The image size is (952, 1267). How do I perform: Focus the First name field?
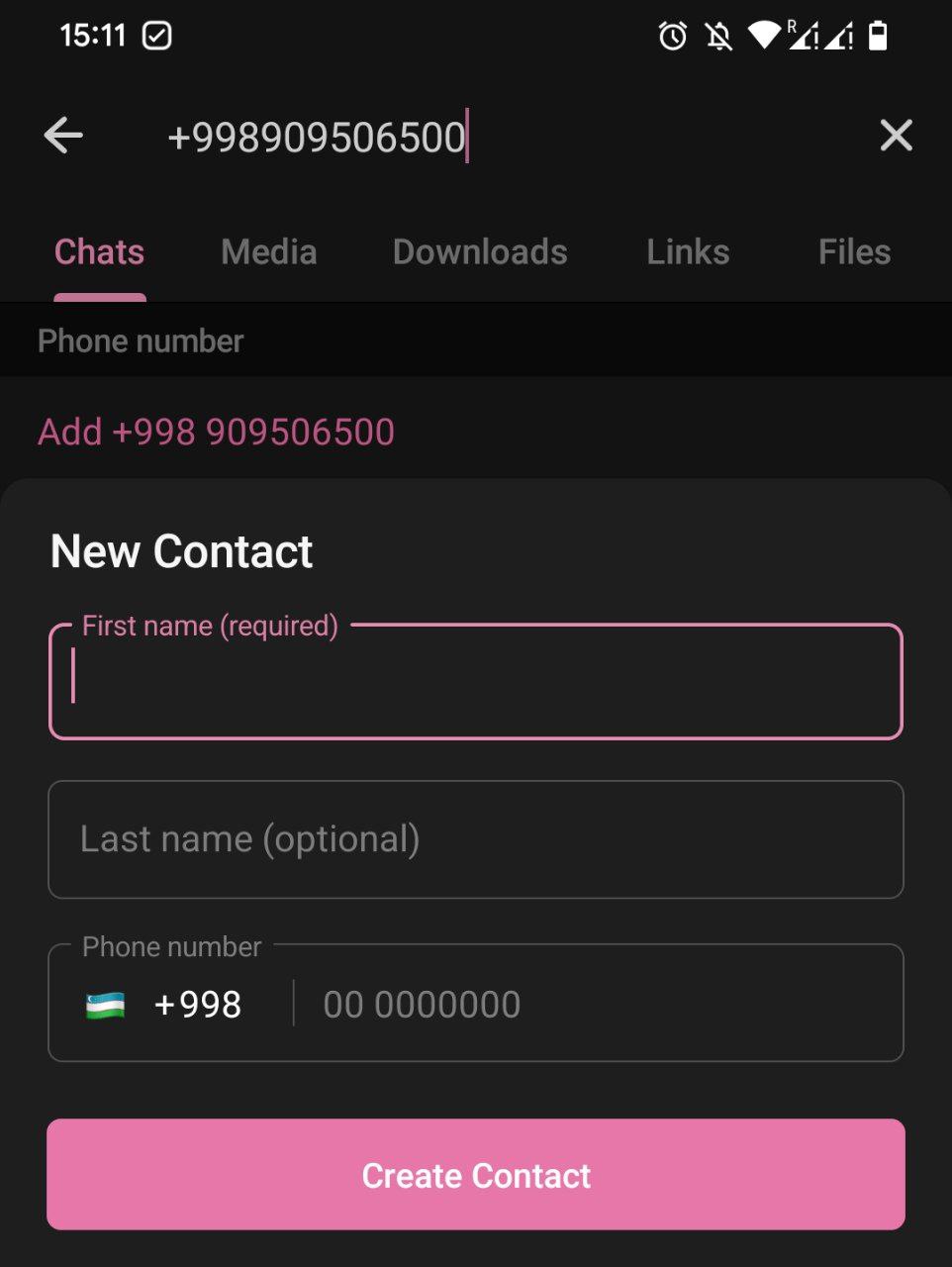[475, 683]
